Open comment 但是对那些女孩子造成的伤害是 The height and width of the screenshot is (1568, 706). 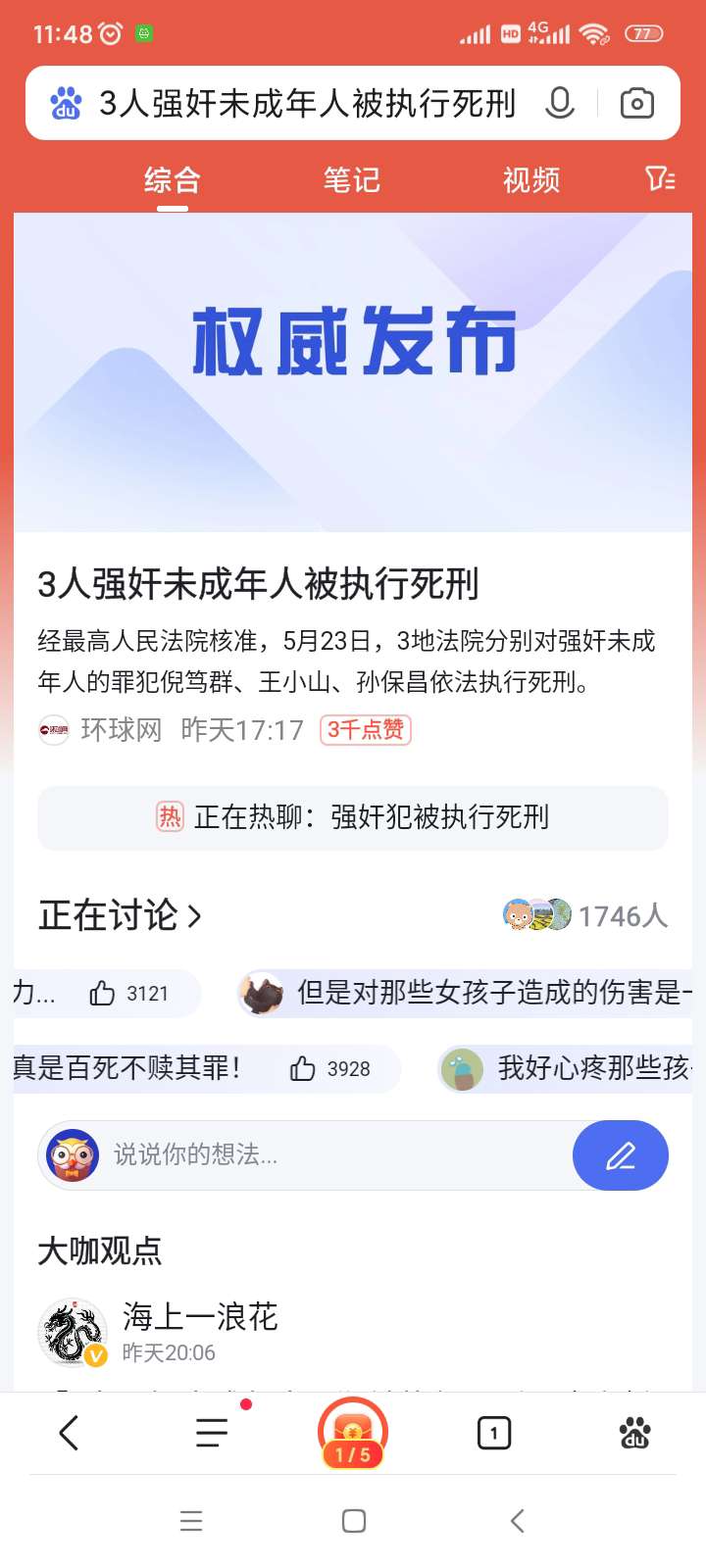(x=490, y=993)
